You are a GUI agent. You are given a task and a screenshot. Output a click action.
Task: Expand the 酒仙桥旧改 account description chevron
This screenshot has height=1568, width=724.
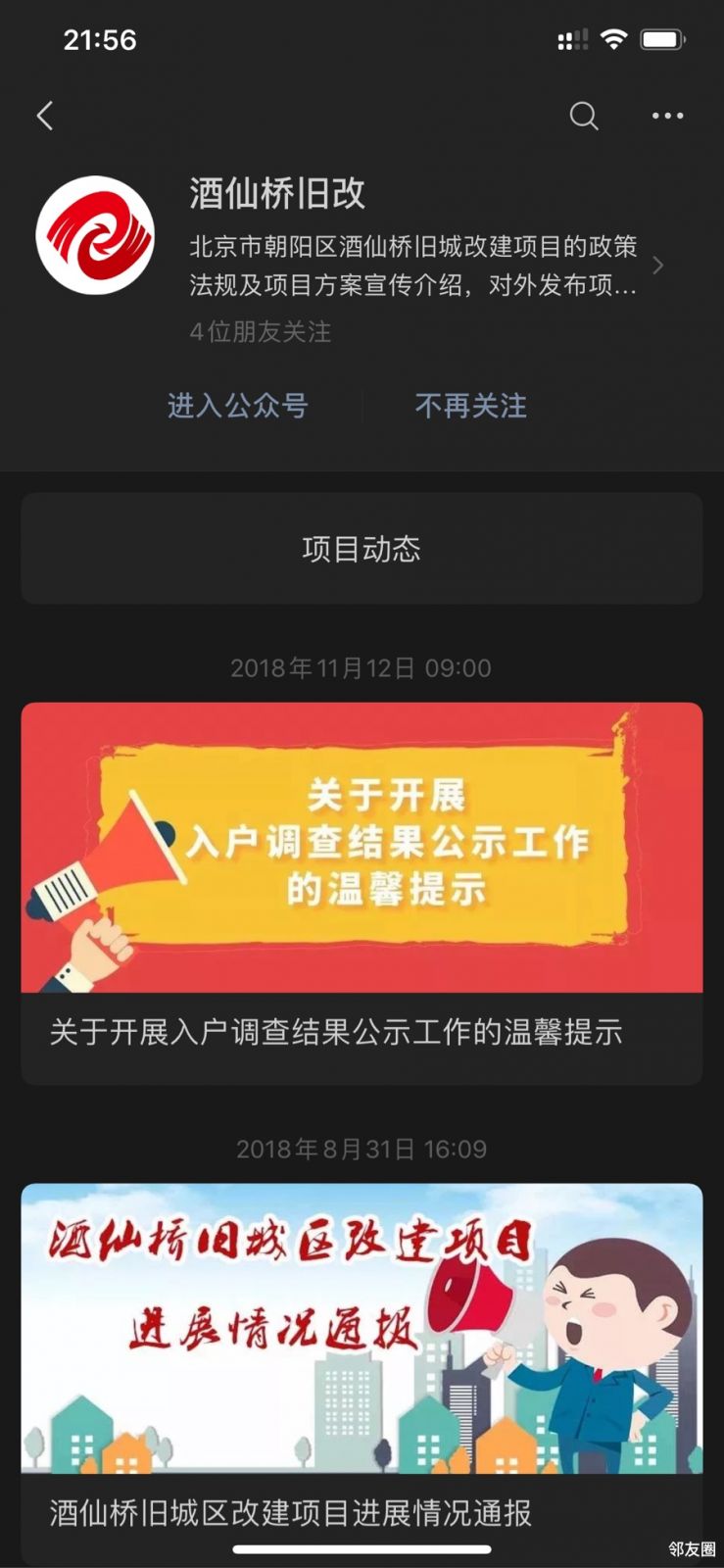coord(658,266)
